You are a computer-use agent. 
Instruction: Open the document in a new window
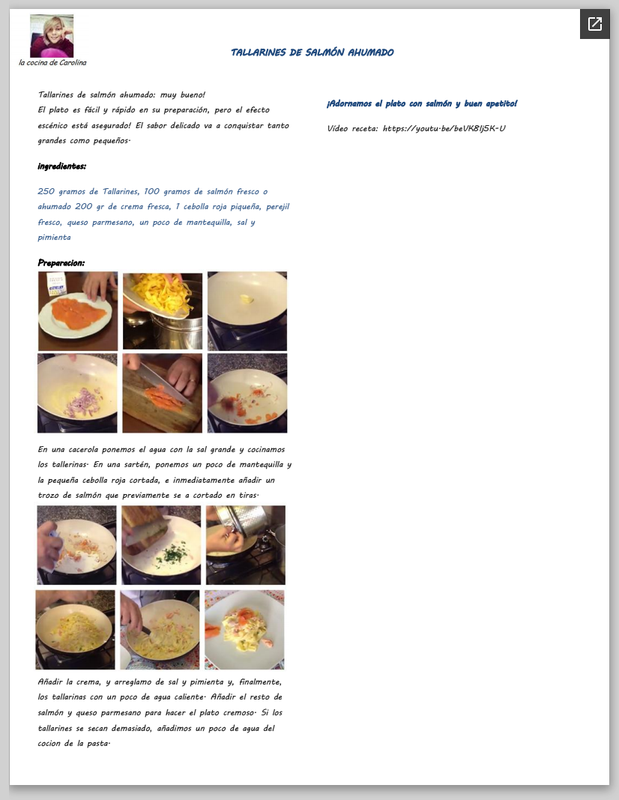pos(595,24)
